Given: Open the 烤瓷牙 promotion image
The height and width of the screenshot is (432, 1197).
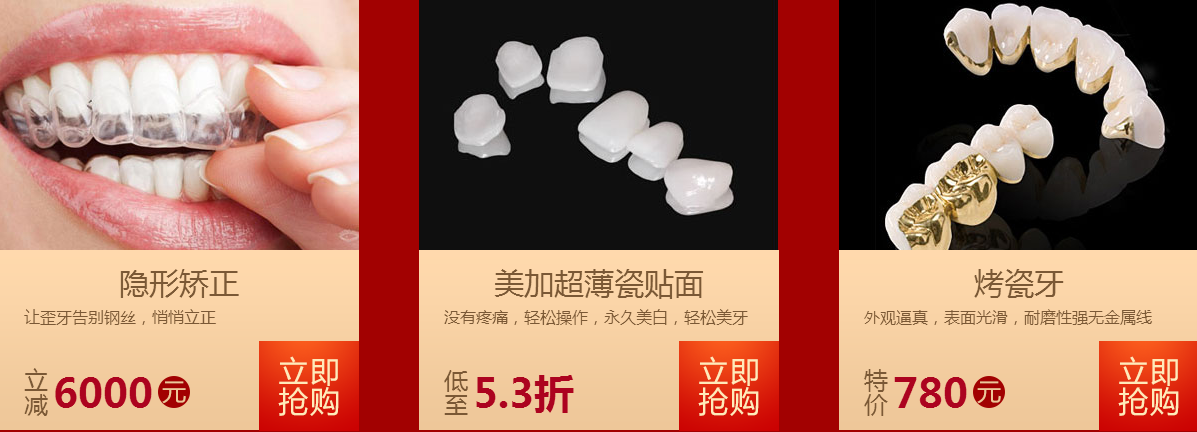Looking at the screenshot, I should click(x=1017, y=124).
